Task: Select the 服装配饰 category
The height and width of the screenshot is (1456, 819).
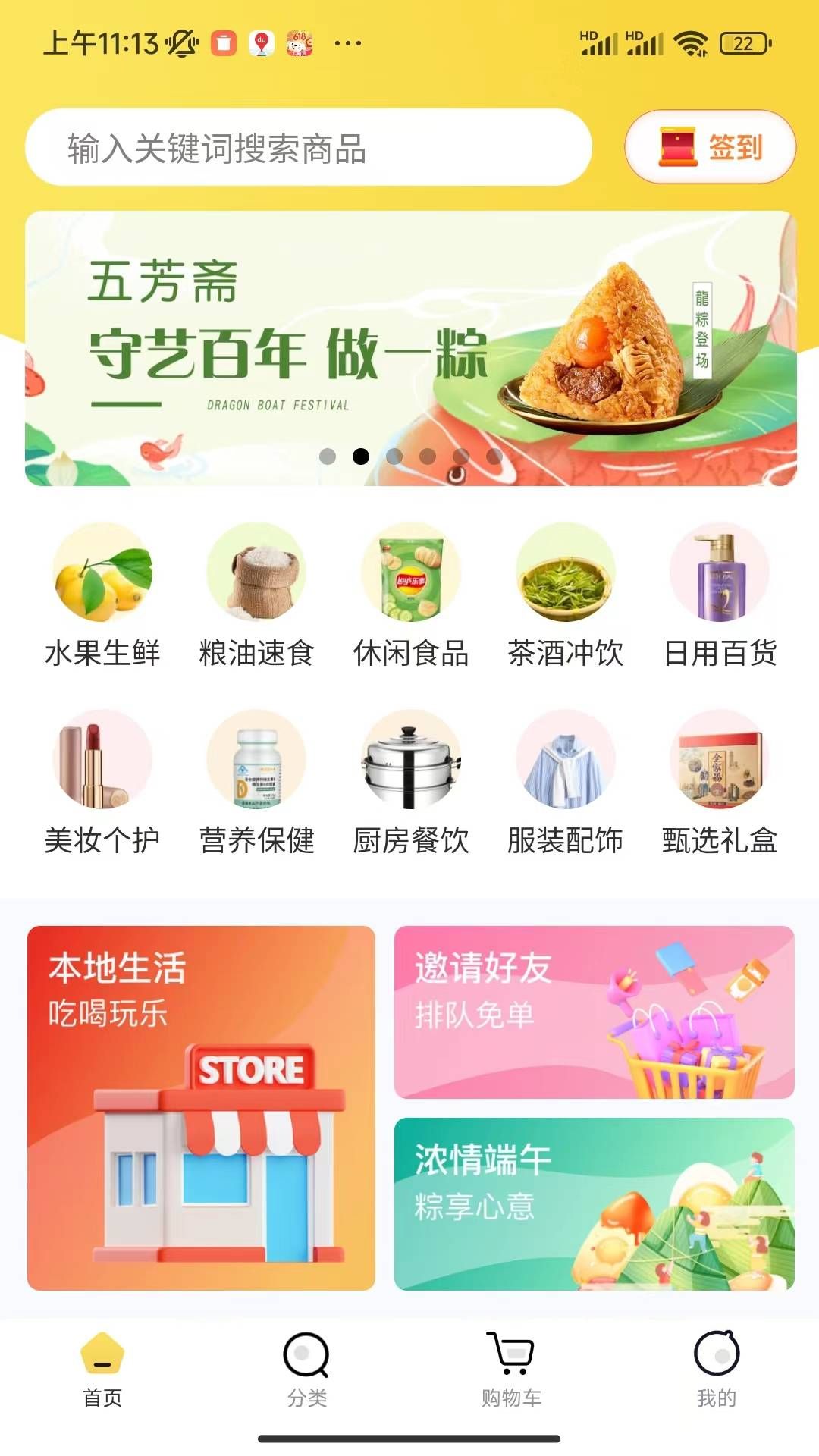Action: (x=565, y=783)
